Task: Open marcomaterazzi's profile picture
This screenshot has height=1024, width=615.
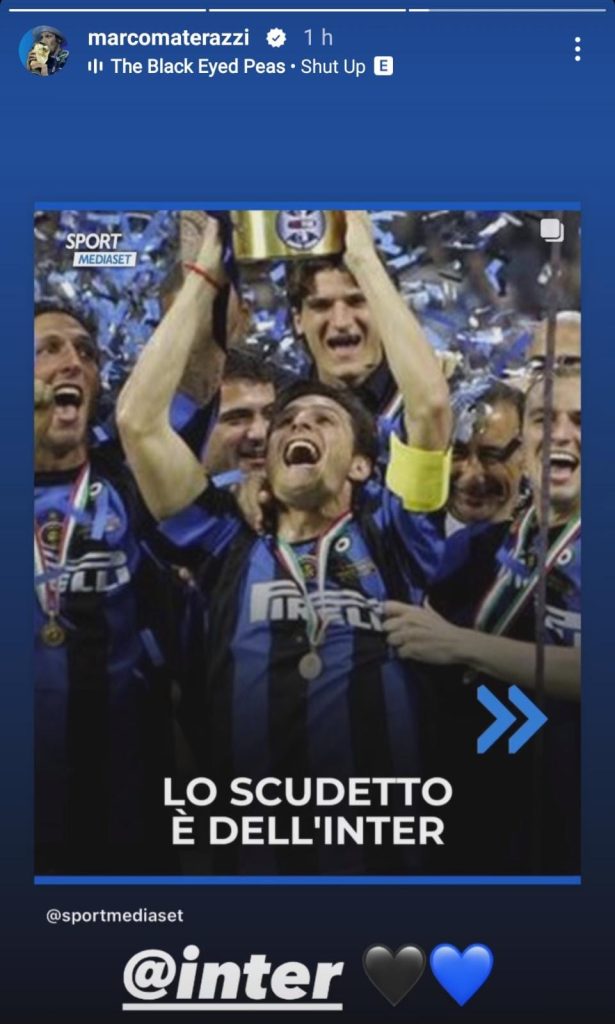Action: tap(43, 51)
